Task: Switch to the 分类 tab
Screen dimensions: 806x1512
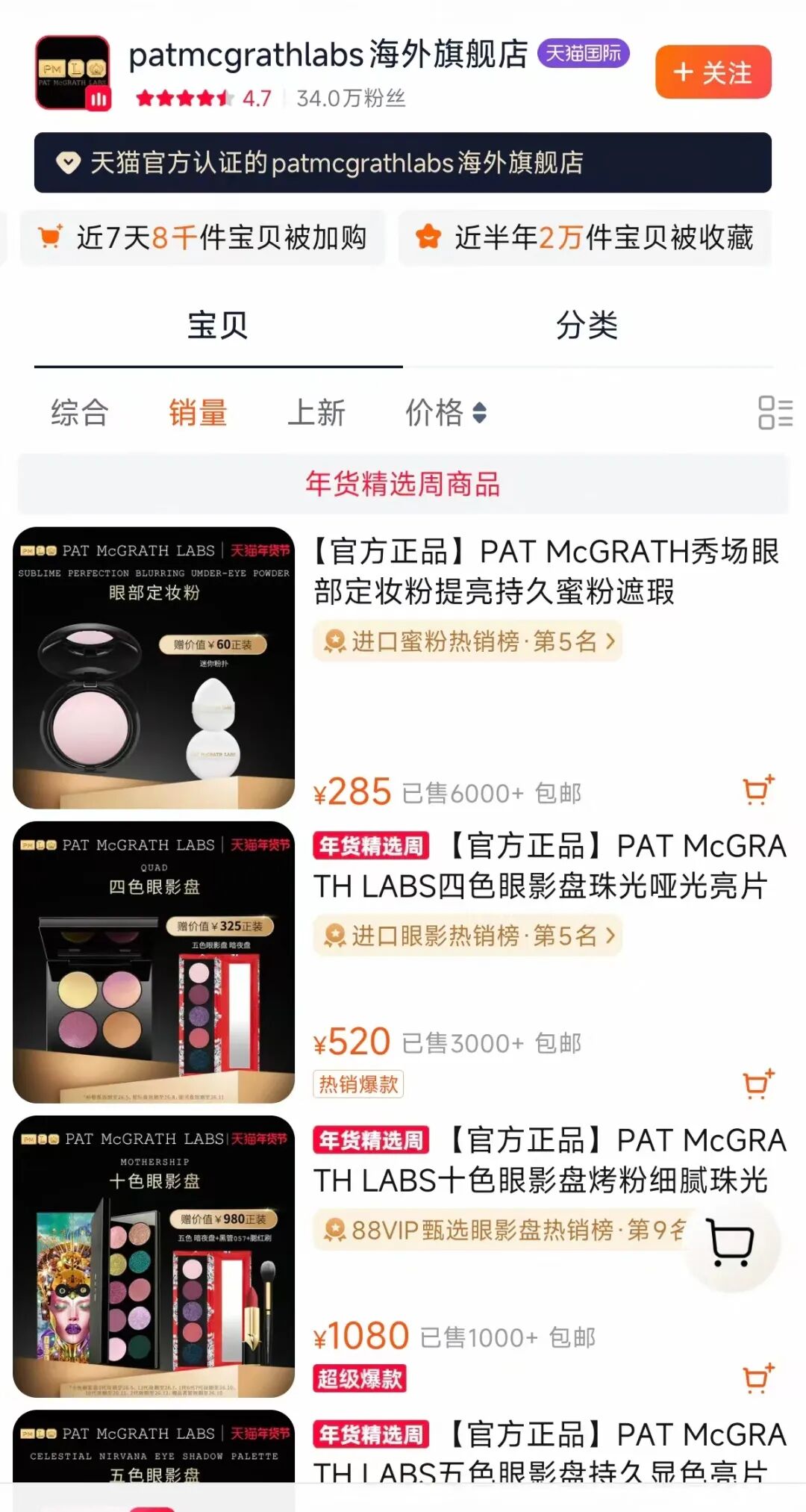Action: [587, 326]
